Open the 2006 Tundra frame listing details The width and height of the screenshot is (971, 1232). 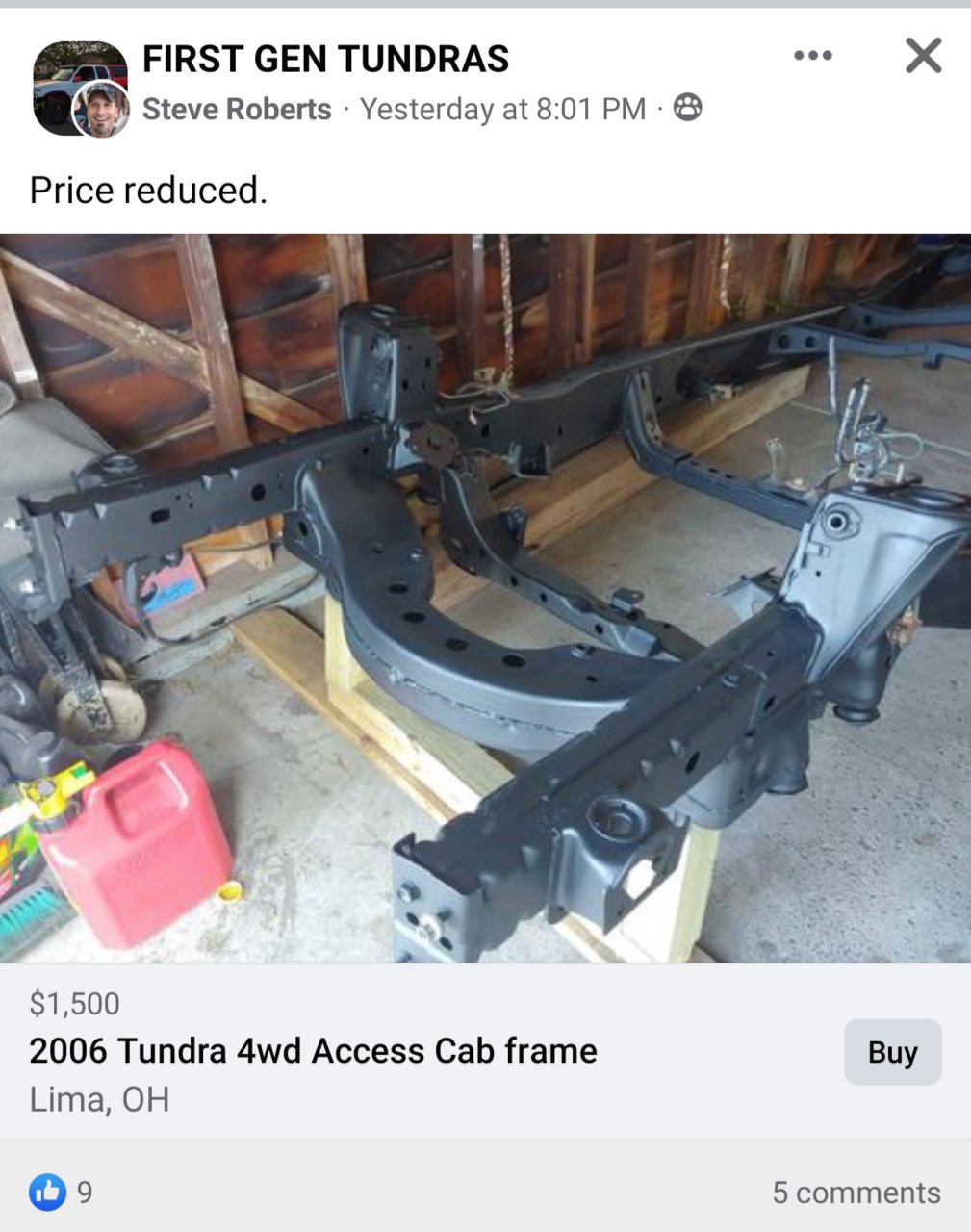313,1051
